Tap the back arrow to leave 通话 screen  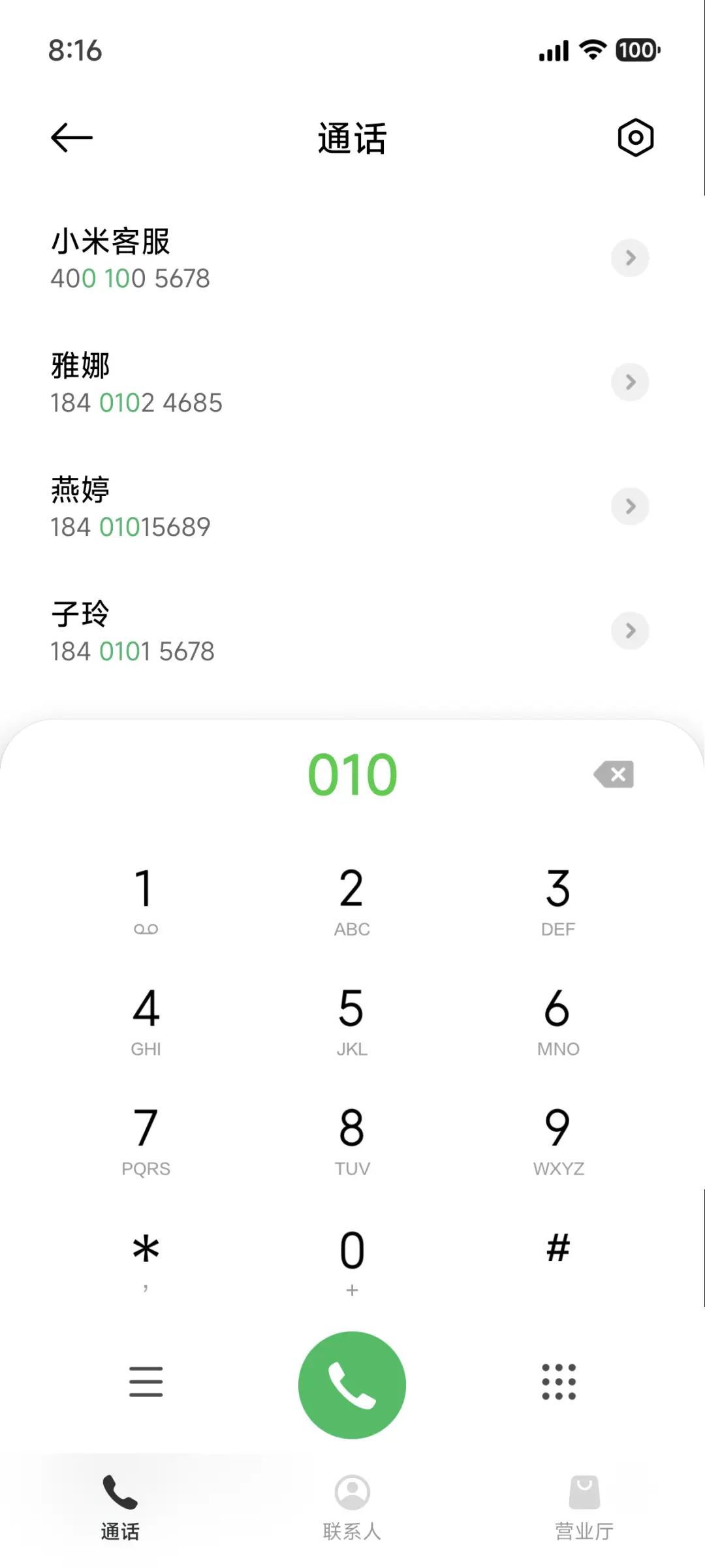(x=70, y=137)
